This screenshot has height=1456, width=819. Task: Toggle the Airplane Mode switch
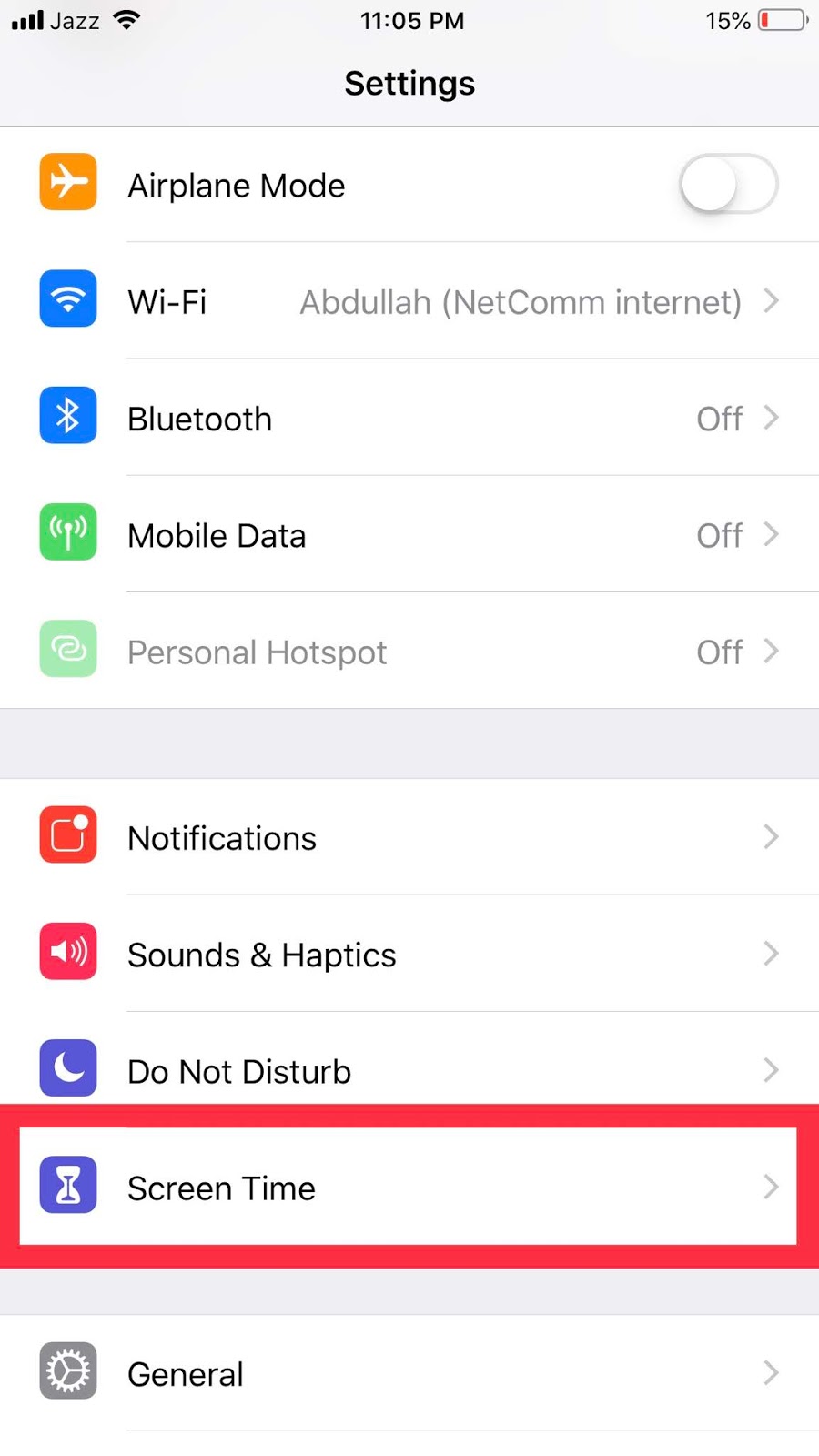tap(728, 185)
